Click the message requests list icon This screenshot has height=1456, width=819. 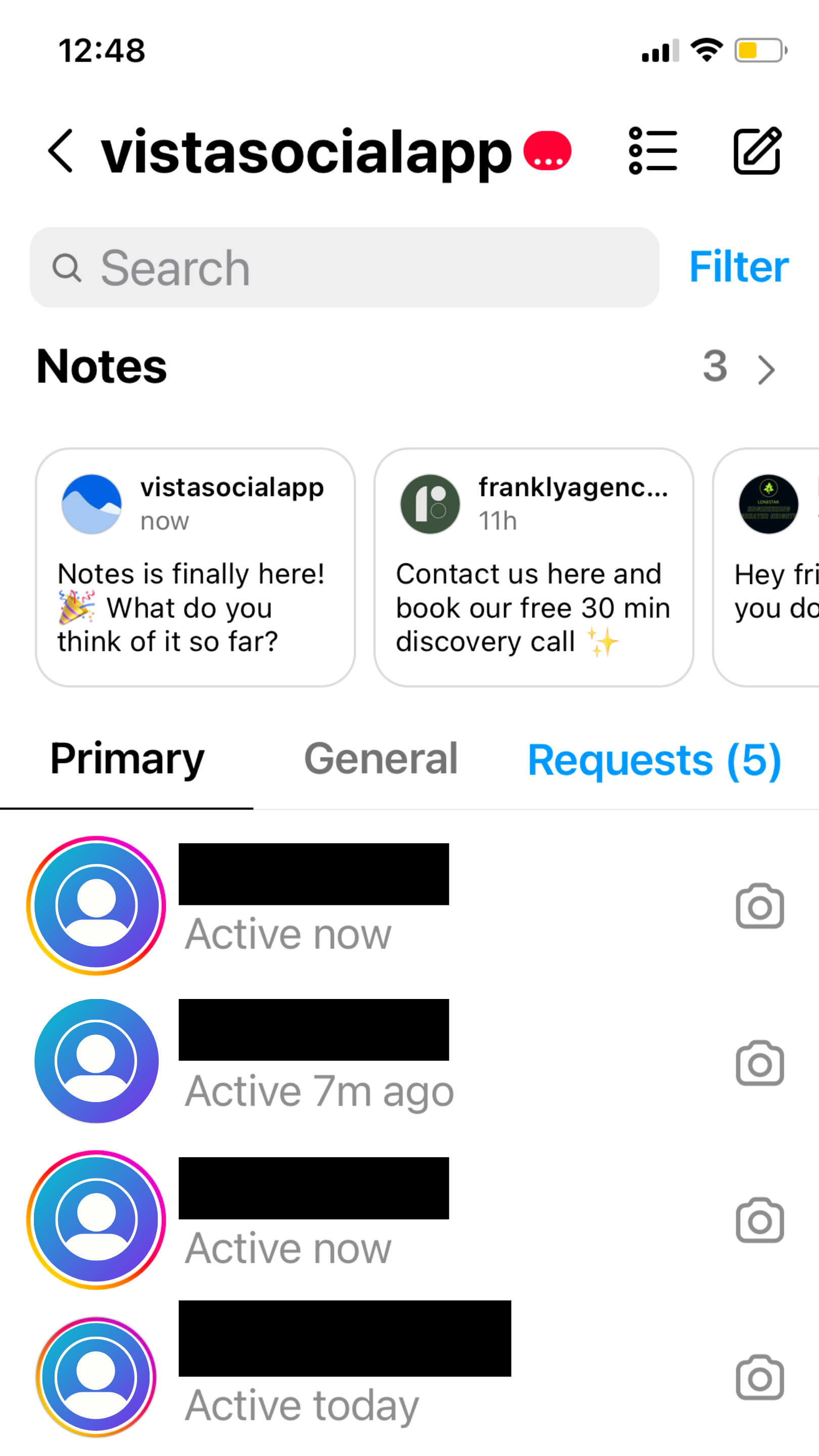(653, 151)
